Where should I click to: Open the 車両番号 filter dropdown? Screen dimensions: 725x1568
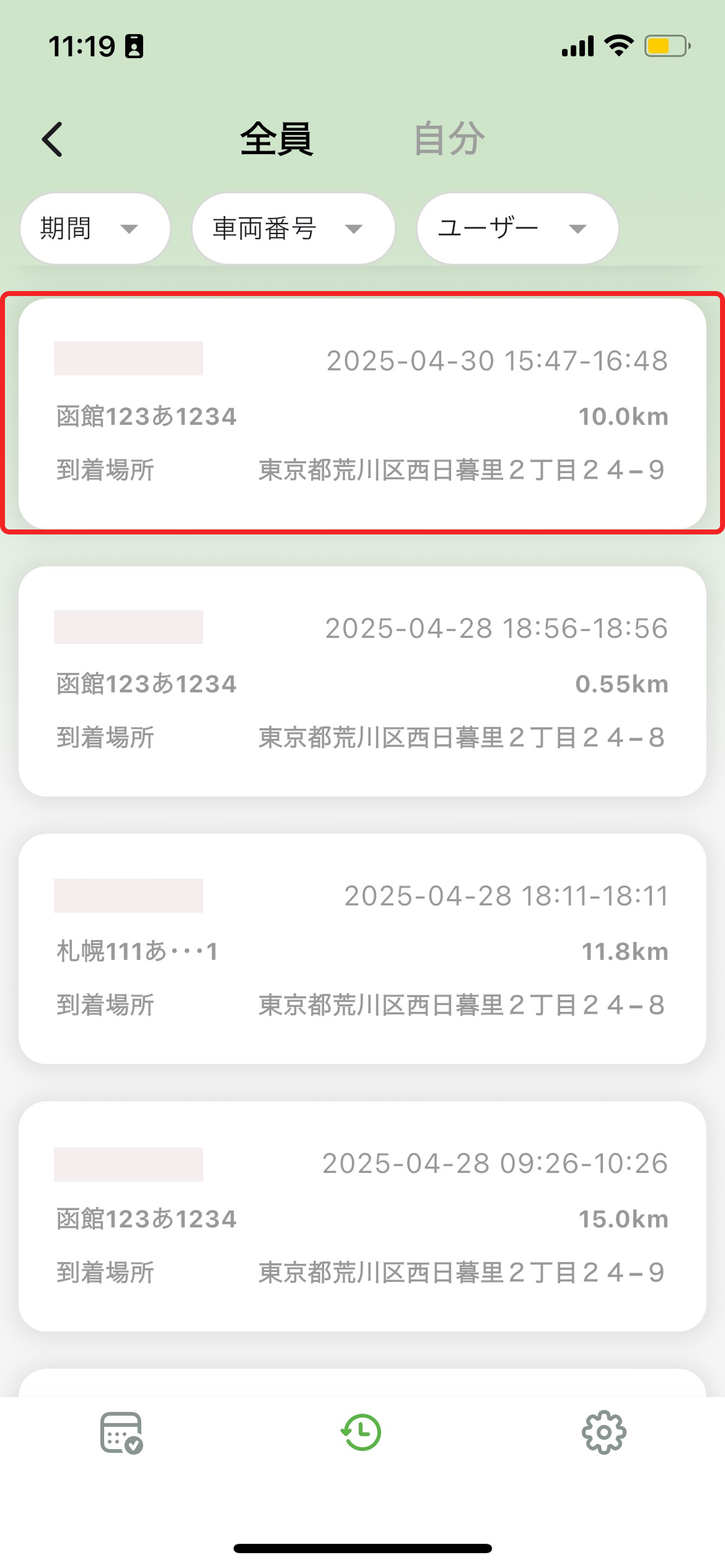point(293,229)
